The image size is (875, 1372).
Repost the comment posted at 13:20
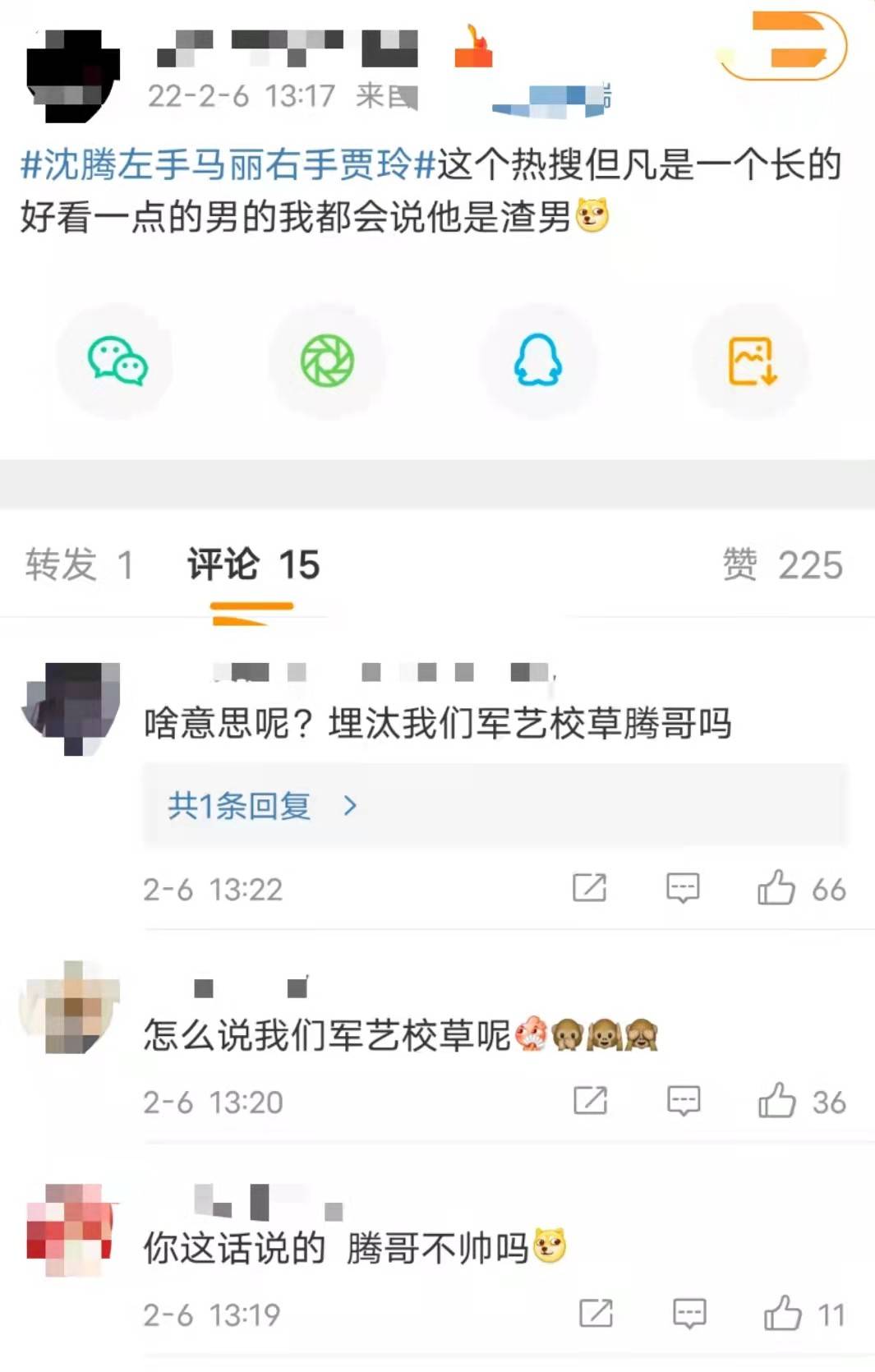590,1101
